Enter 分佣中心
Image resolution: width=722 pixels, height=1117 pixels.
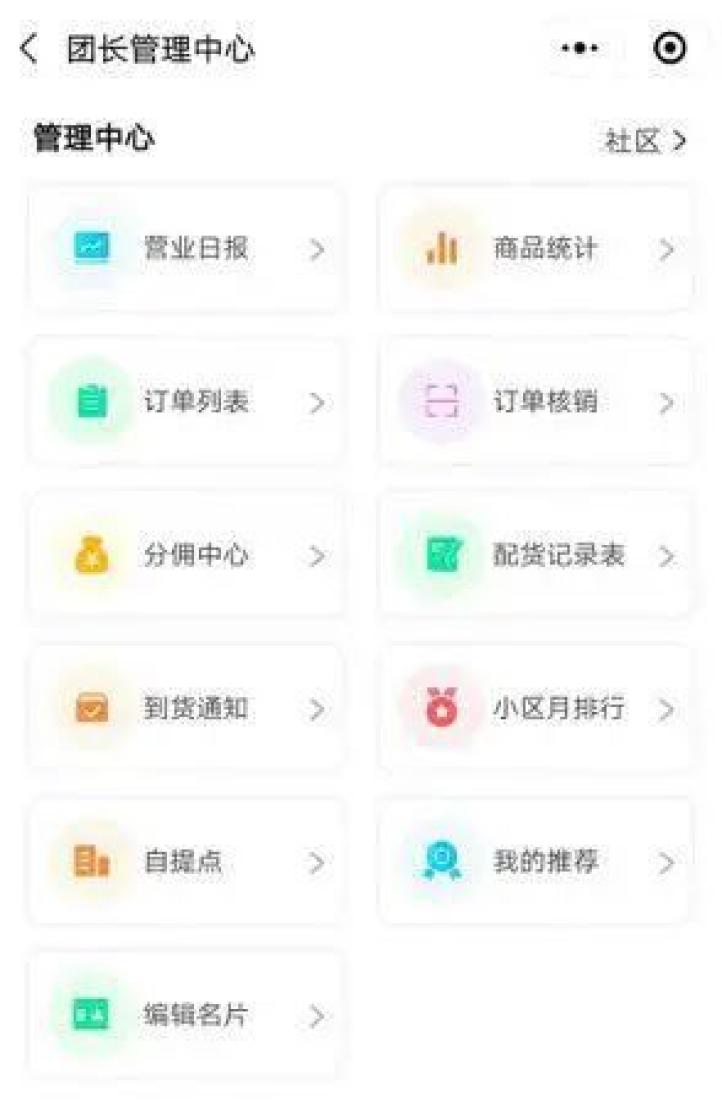pyautogui.click(x=187, y=556)
